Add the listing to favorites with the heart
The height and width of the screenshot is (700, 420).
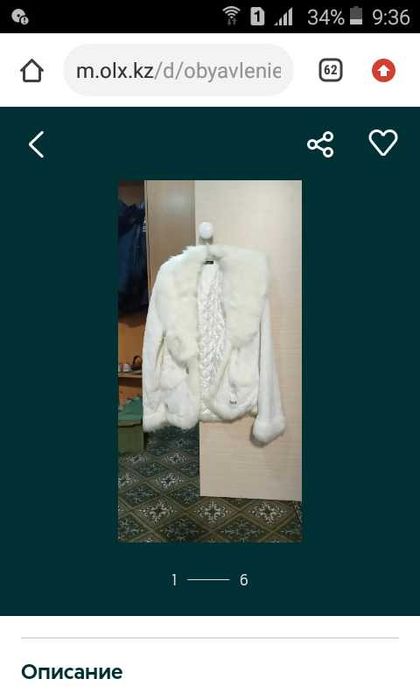tap(383, 143)
